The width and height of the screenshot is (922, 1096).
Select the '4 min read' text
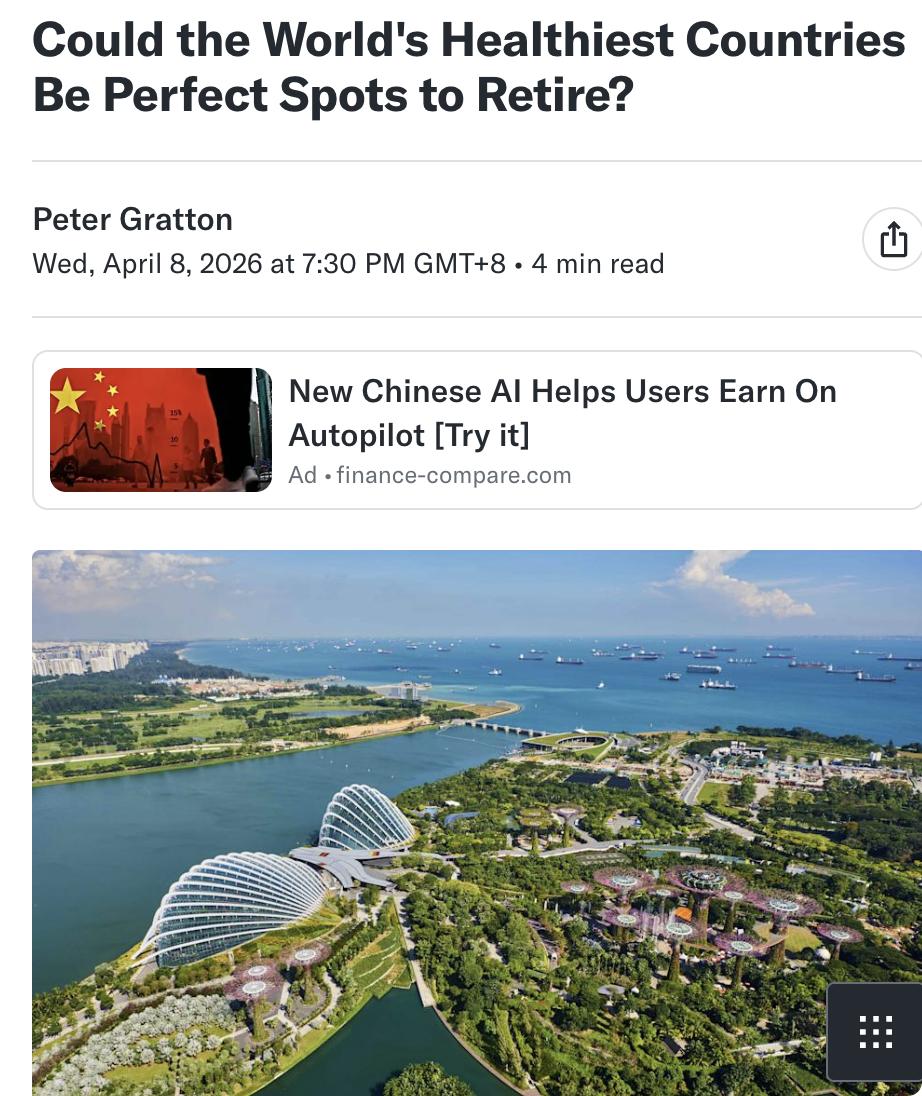point(598,264)
